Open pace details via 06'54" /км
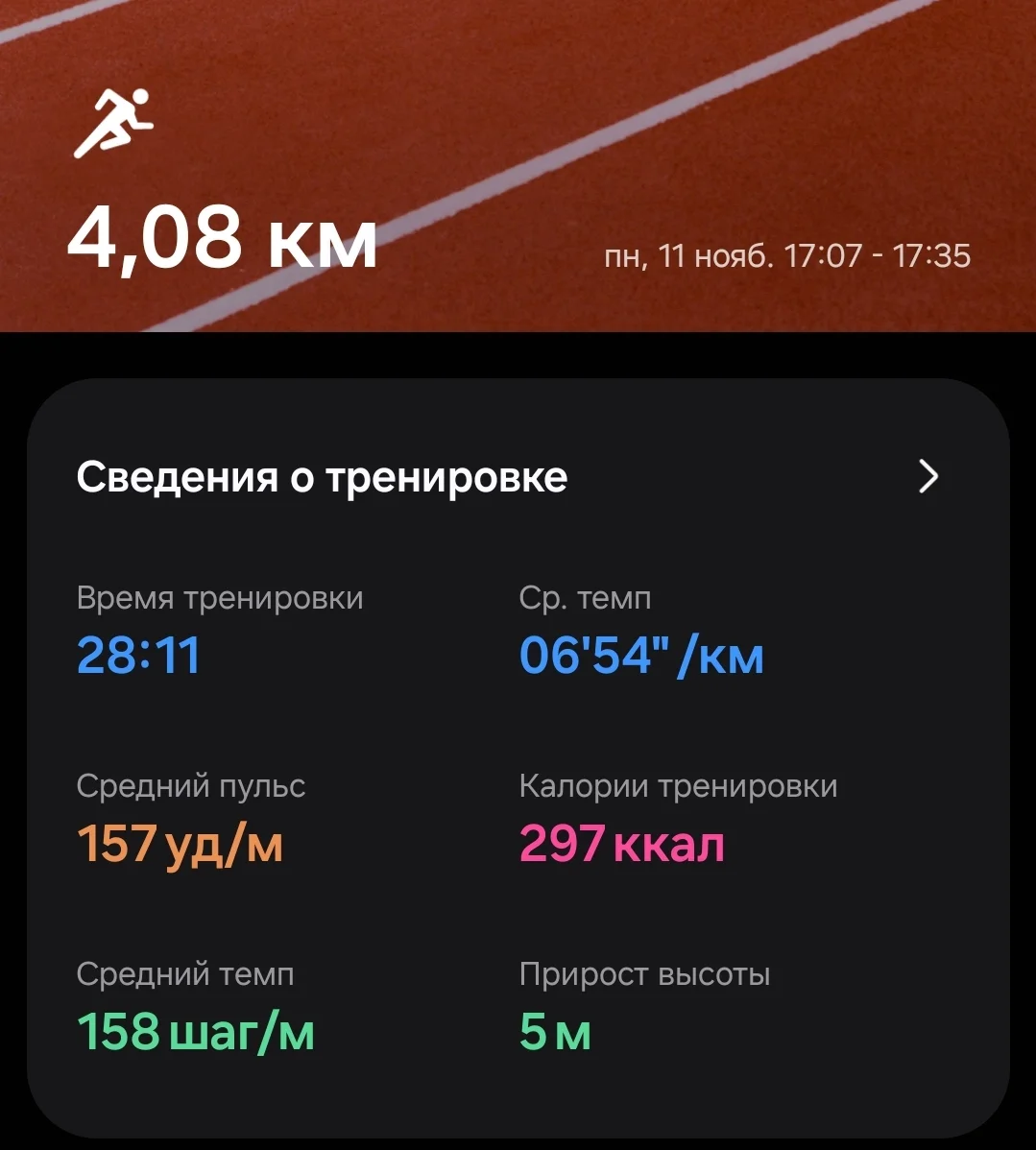 pos(640,657)
